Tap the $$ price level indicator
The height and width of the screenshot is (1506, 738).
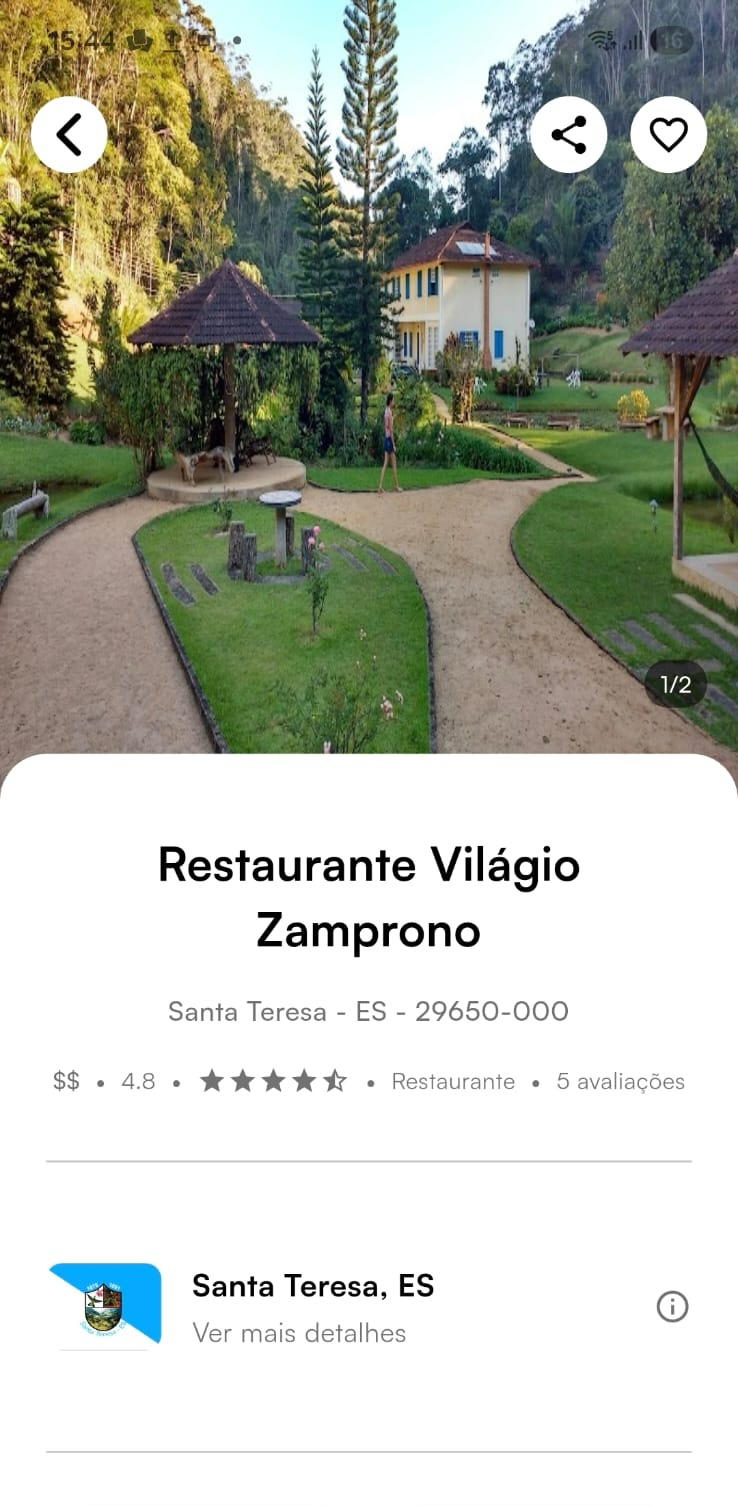tap(64, 1081)
